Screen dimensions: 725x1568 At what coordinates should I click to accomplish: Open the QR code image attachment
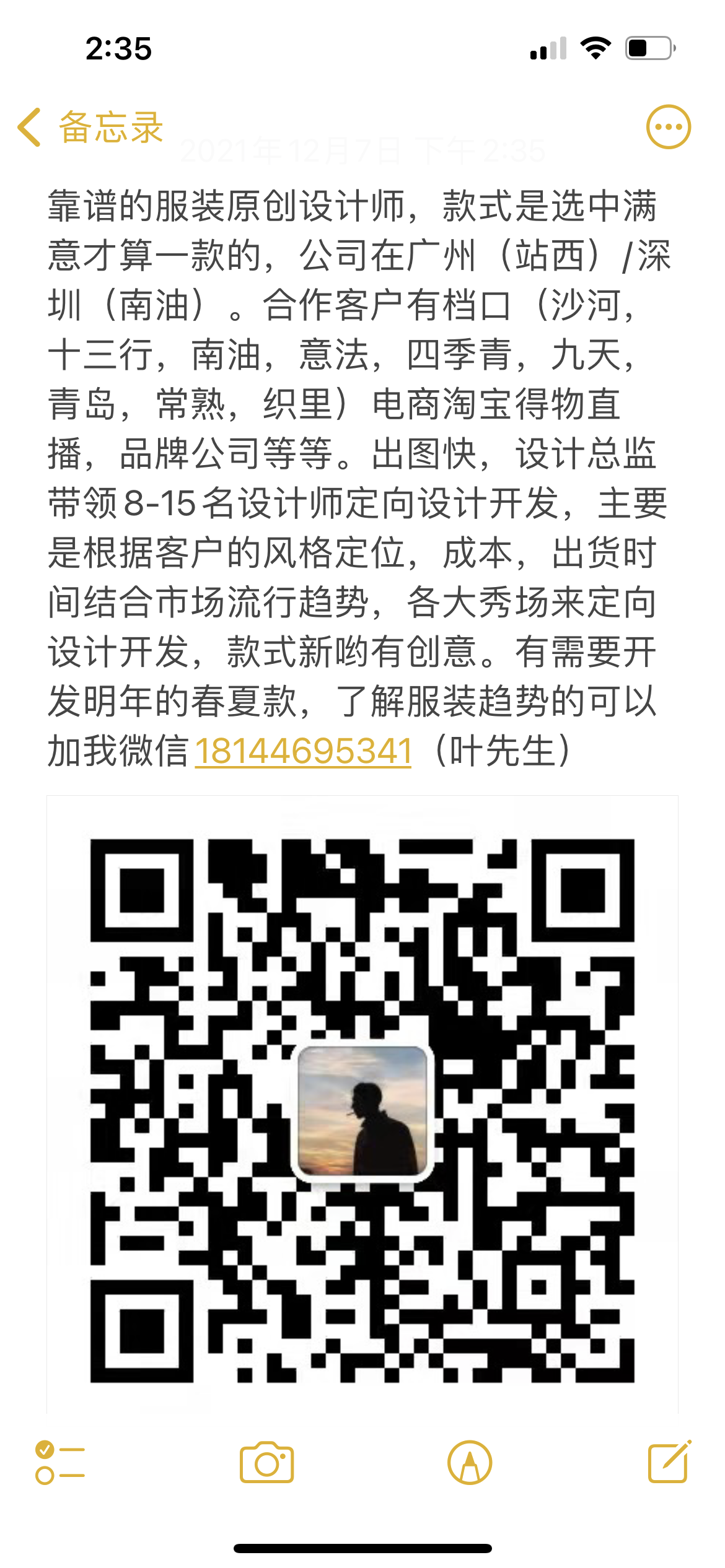362,1105
